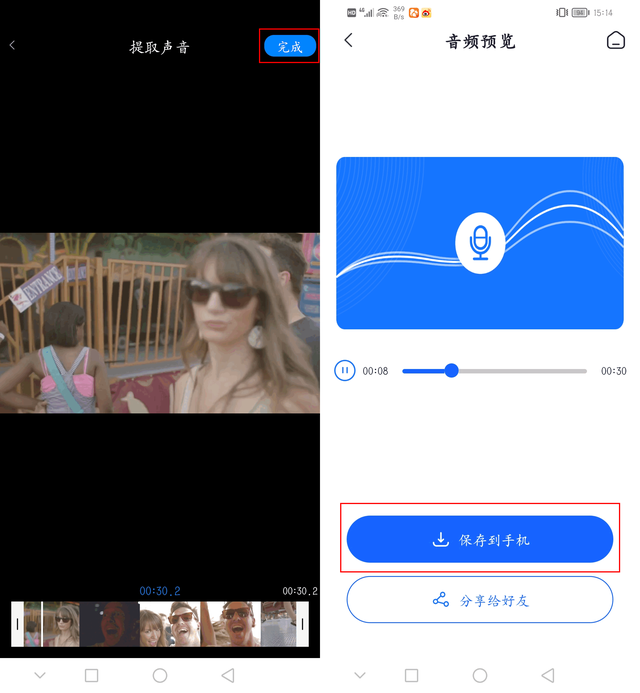
Task: Tap the video preview area
Action: [x=160, y=323]
